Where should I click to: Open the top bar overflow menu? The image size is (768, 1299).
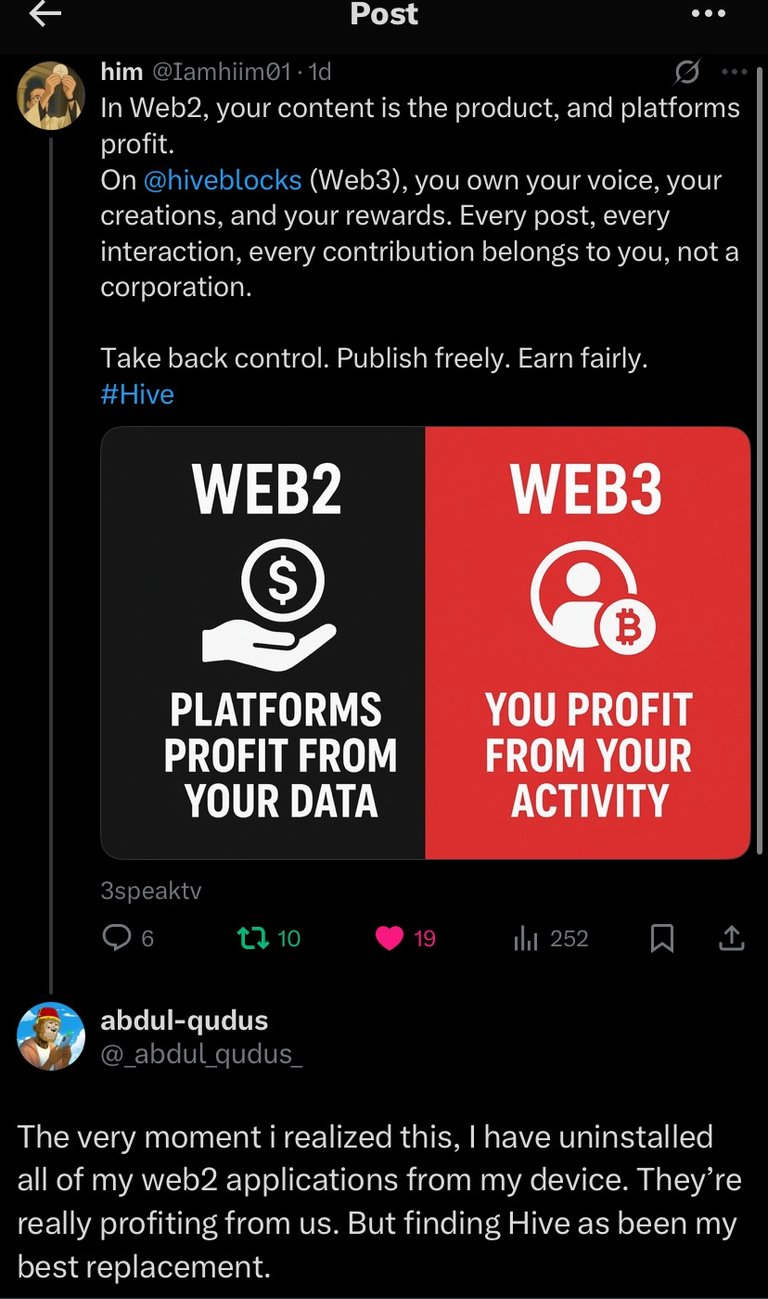pos(708,14)
